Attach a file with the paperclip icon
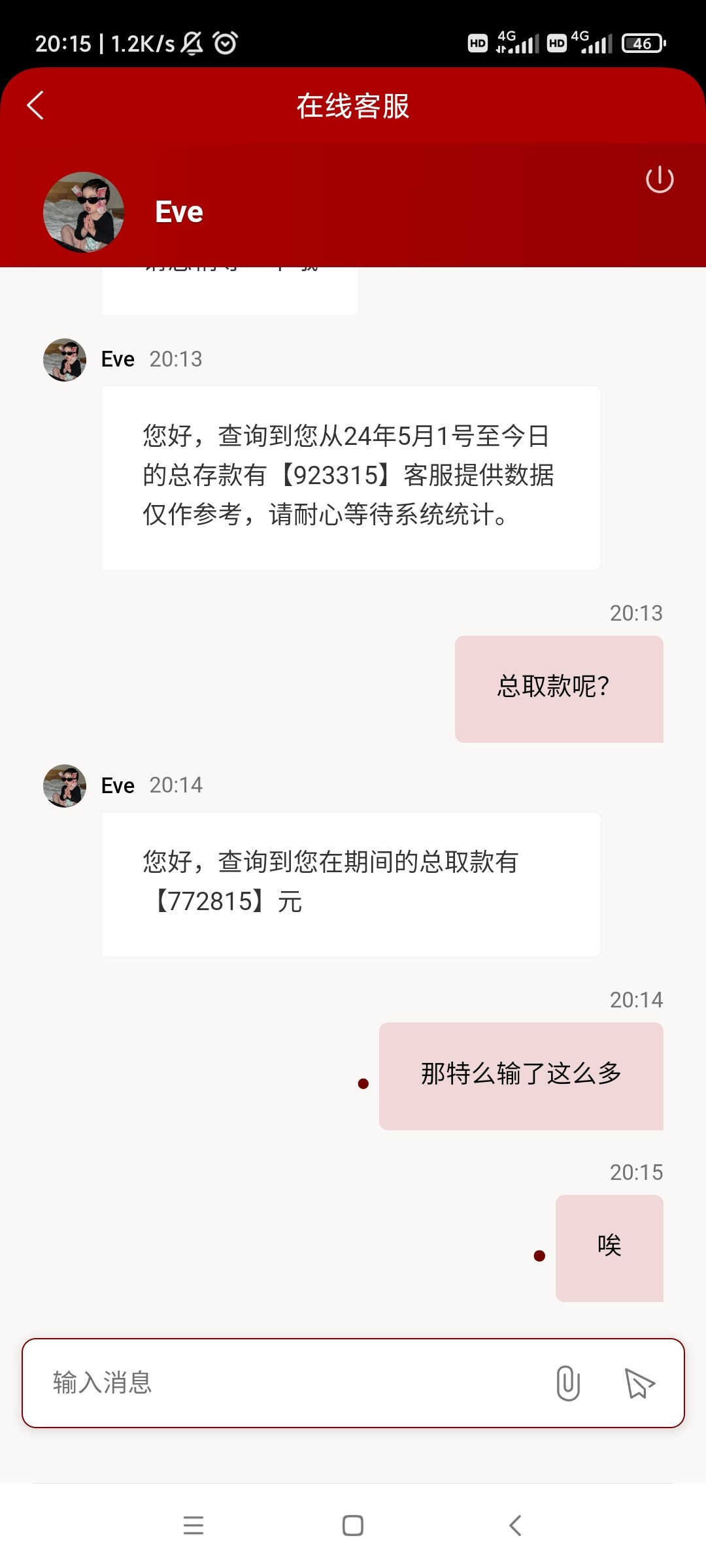The image size is (706, 1568). 567,1383
